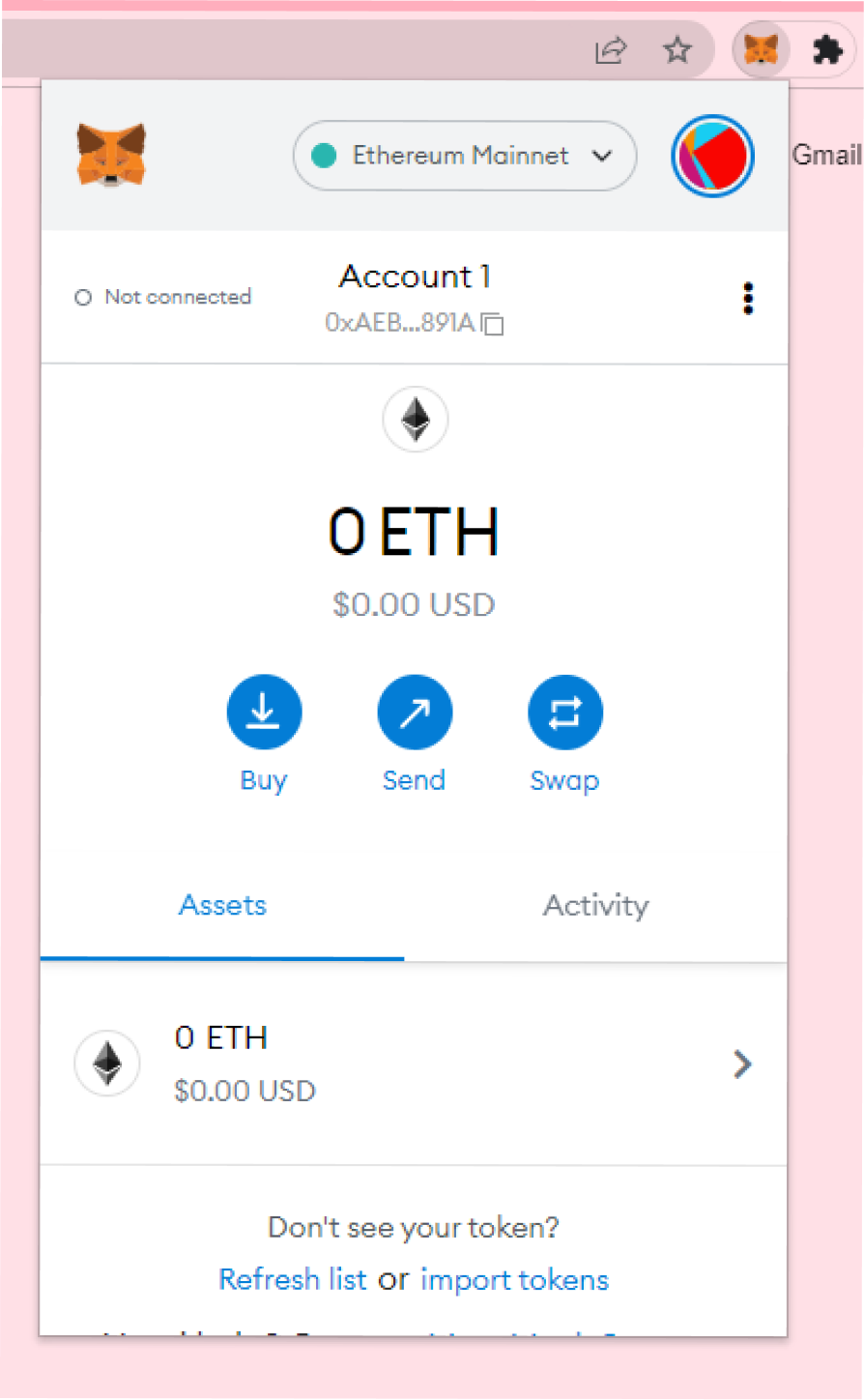
Task: Open the import tokens link
Action: coord(514,1278)
